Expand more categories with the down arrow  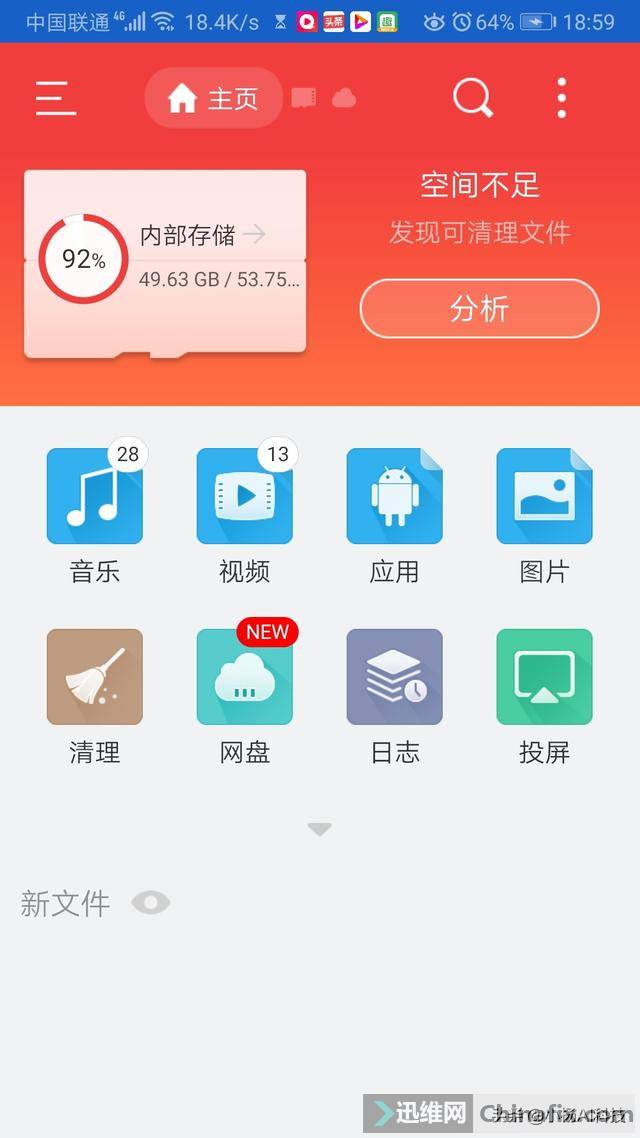click(x=320, y=829)
